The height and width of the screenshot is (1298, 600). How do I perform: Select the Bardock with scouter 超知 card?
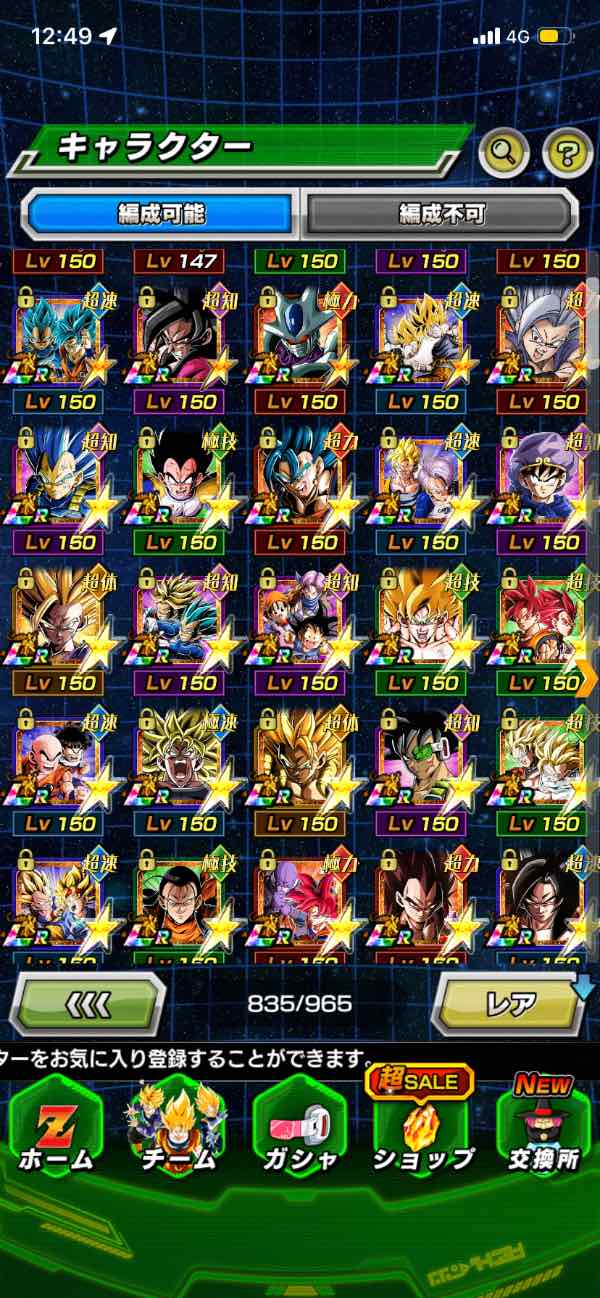pyautogui.click(x=422, y=753)
